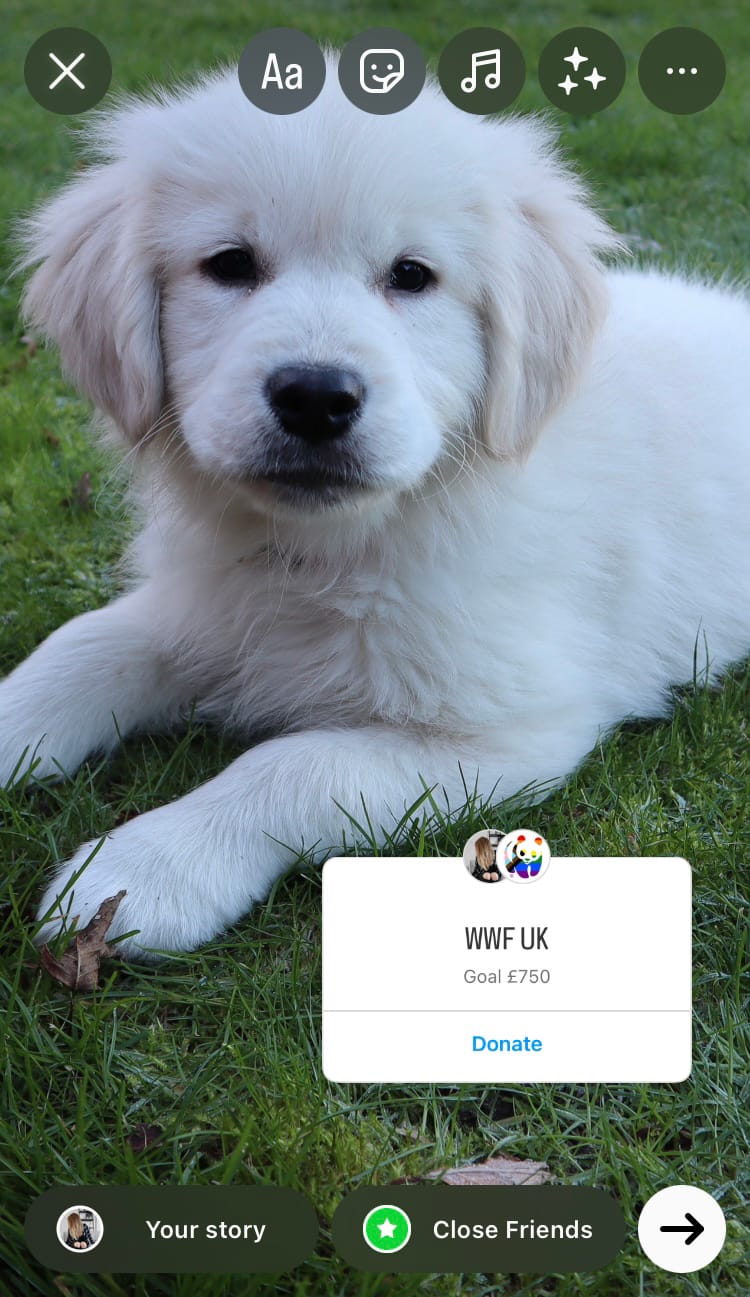Open the sparkle effects tool
The height and width of the screenshot is (1297, 750).
click(x=582, y=71)
